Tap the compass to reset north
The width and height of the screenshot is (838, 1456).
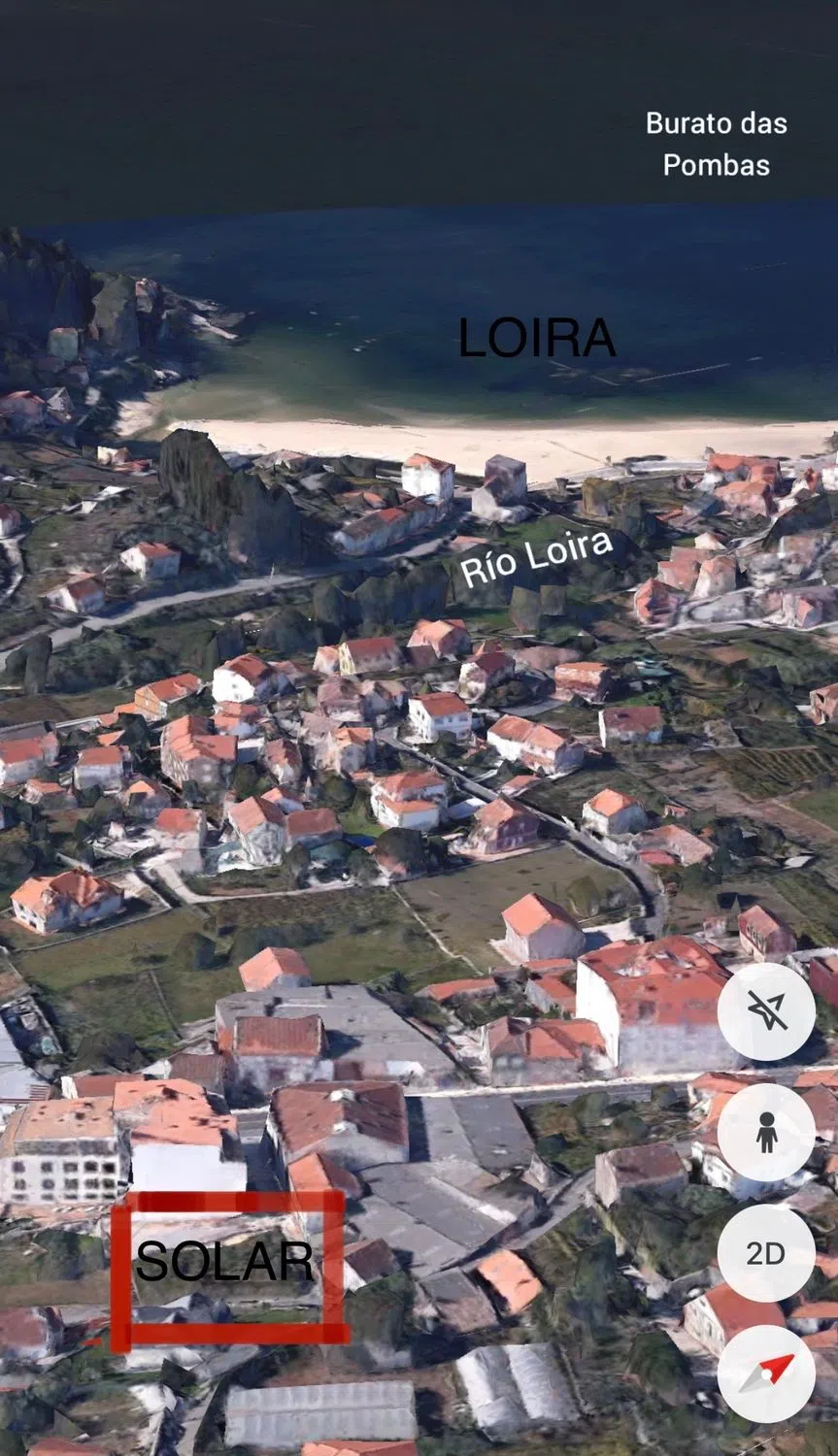tap(766, 1373)
